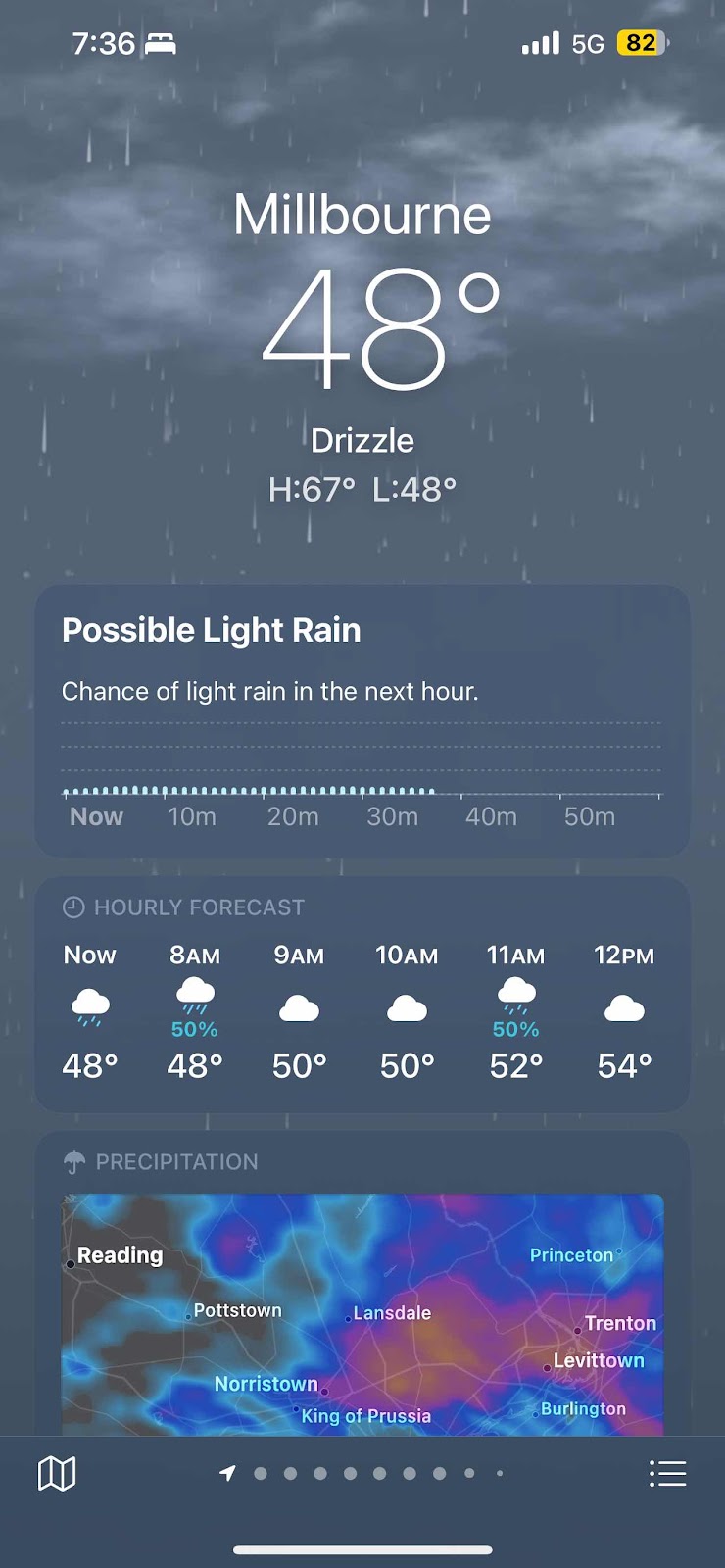Open the saved locations list icon
The height and width of the screenshot is (1568, 725).
point(667,1473)
